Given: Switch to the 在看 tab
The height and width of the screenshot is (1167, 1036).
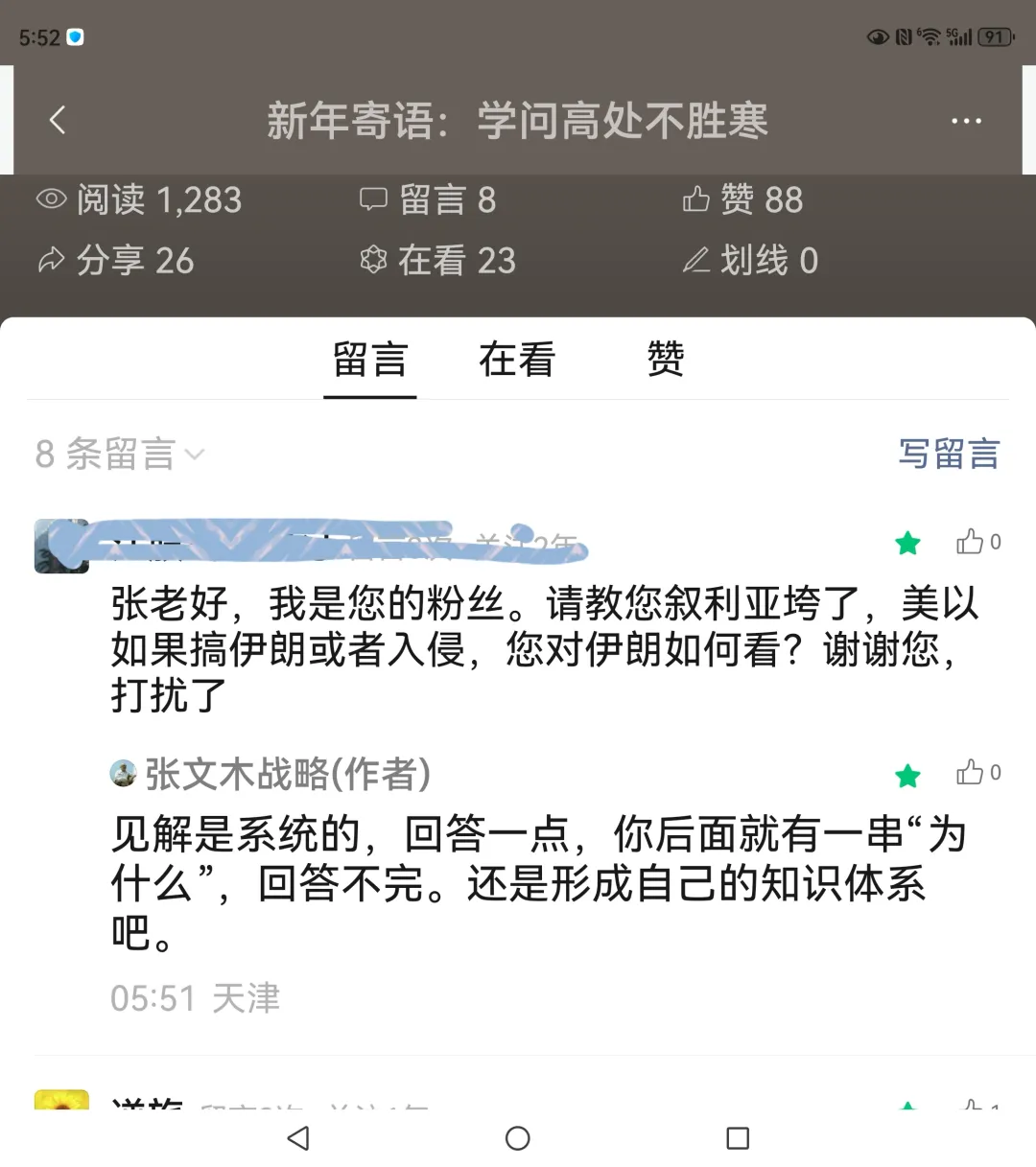Looking at the screenshot, I should click(517, 360).
